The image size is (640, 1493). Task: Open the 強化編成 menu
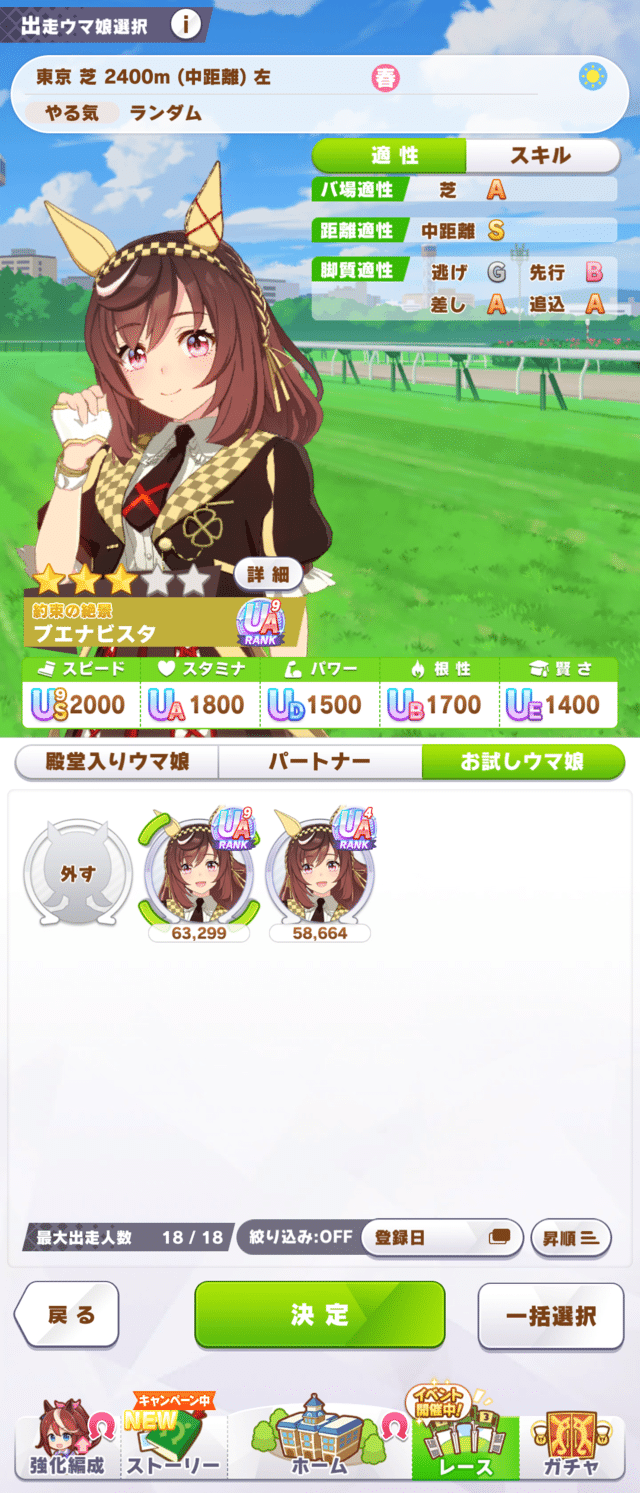(68, 1440)
